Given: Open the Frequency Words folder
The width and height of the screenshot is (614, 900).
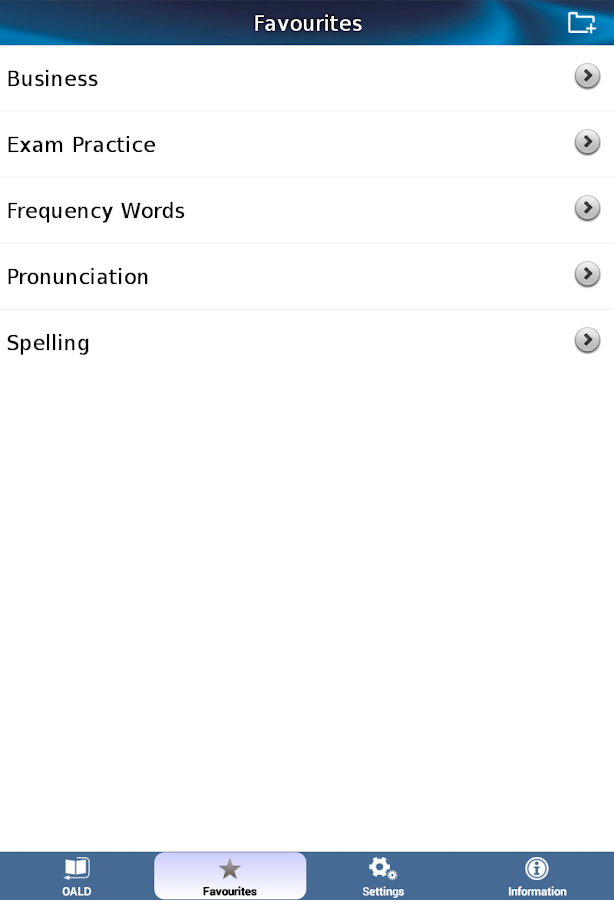Looking at the screenshot, I should tap(300, 210).
